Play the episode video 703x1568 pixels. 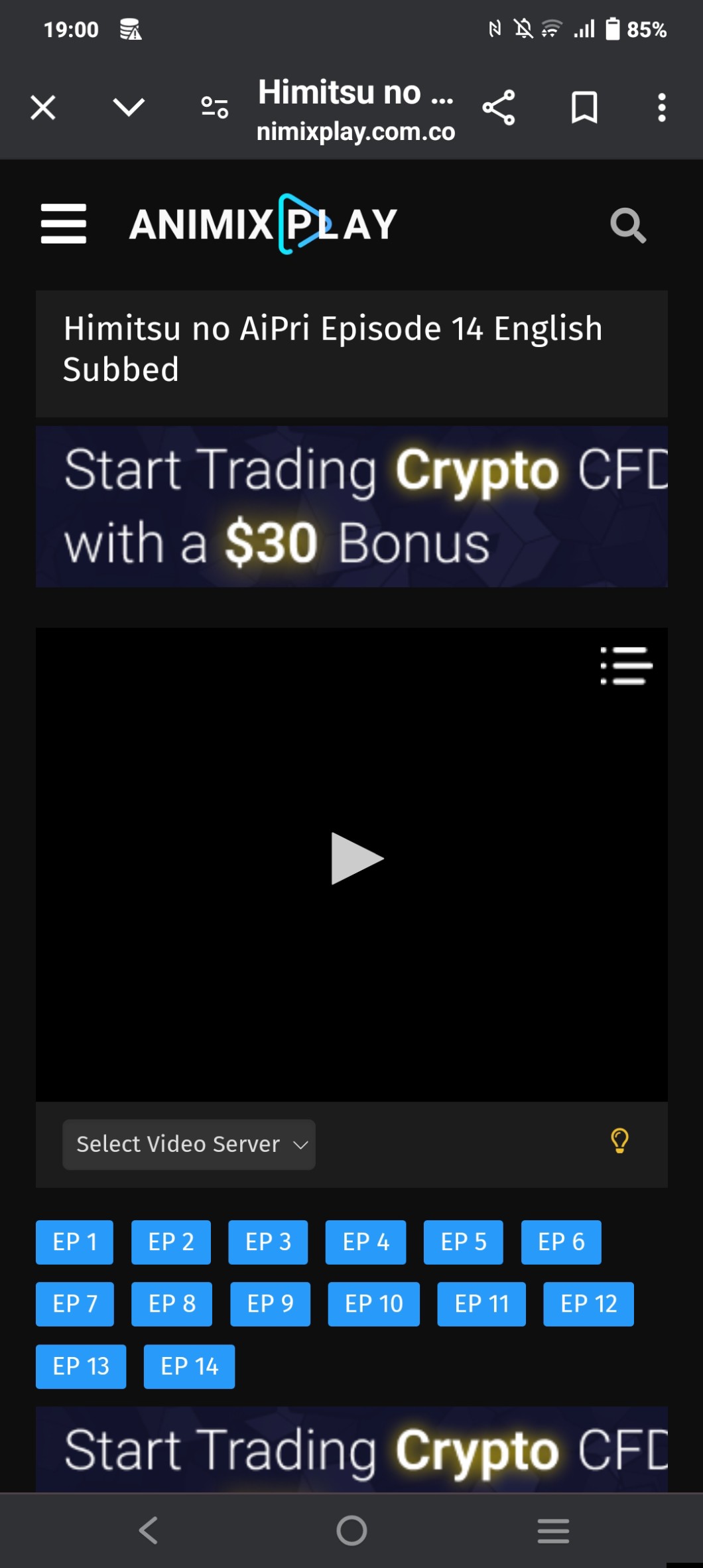pyautogui.click(x=356, y=859)
